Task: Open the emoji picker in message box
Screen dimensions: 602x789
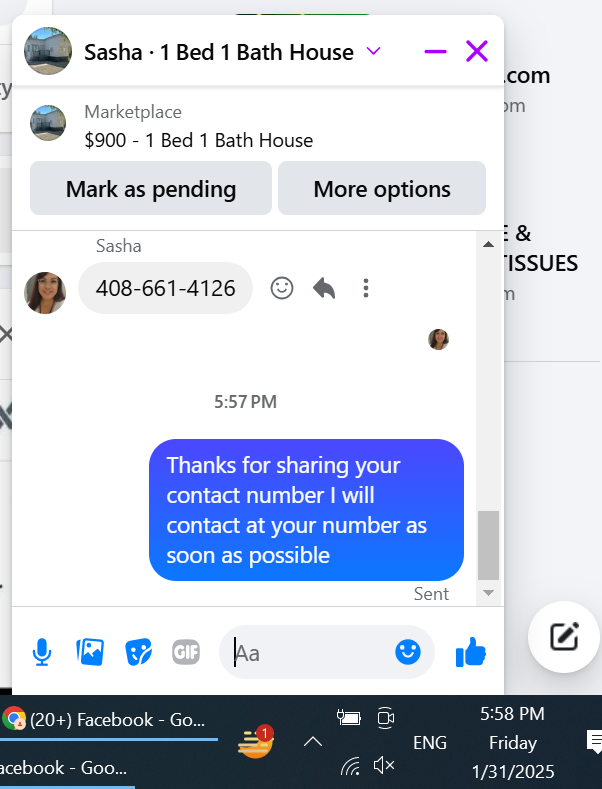Action: coord(408,652)
